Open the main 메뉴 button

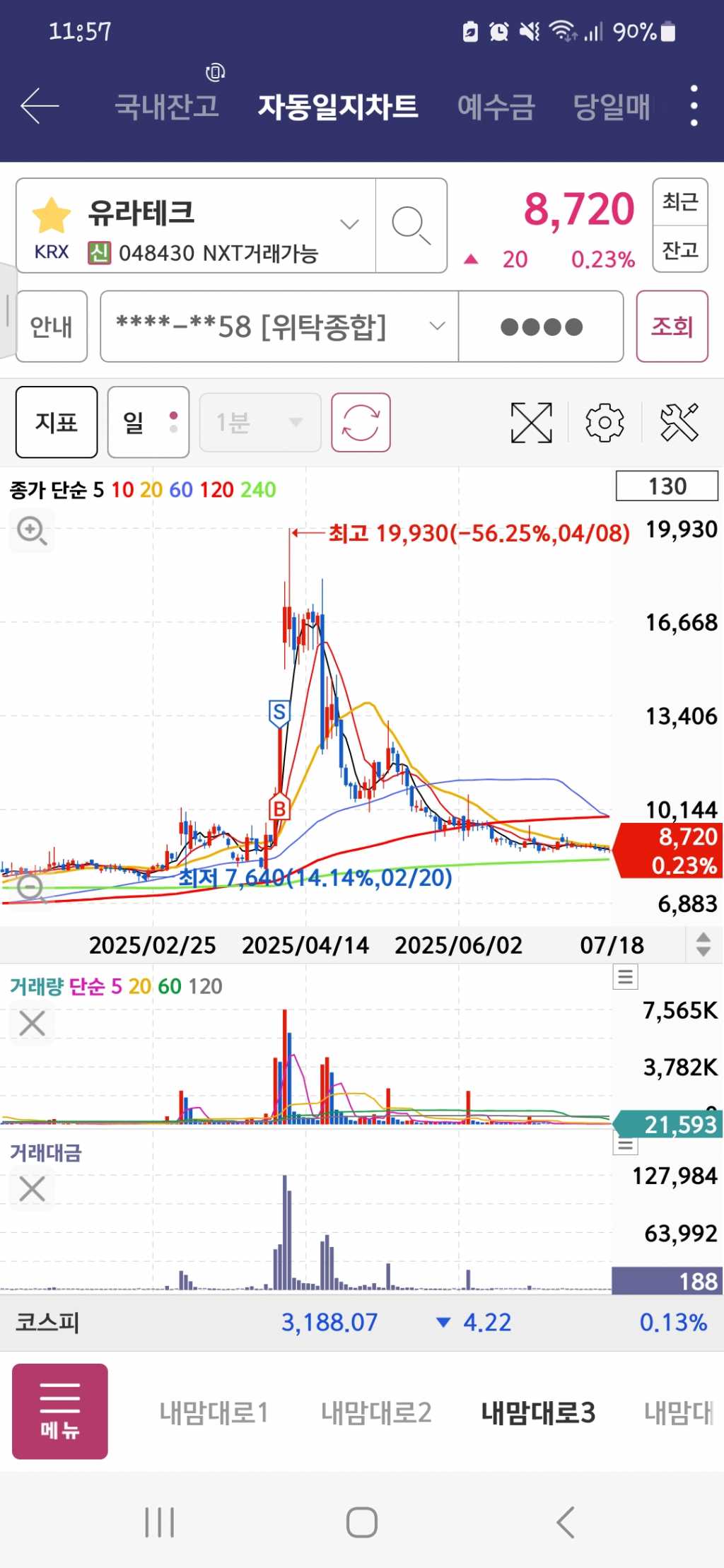tap(60, 1411)
